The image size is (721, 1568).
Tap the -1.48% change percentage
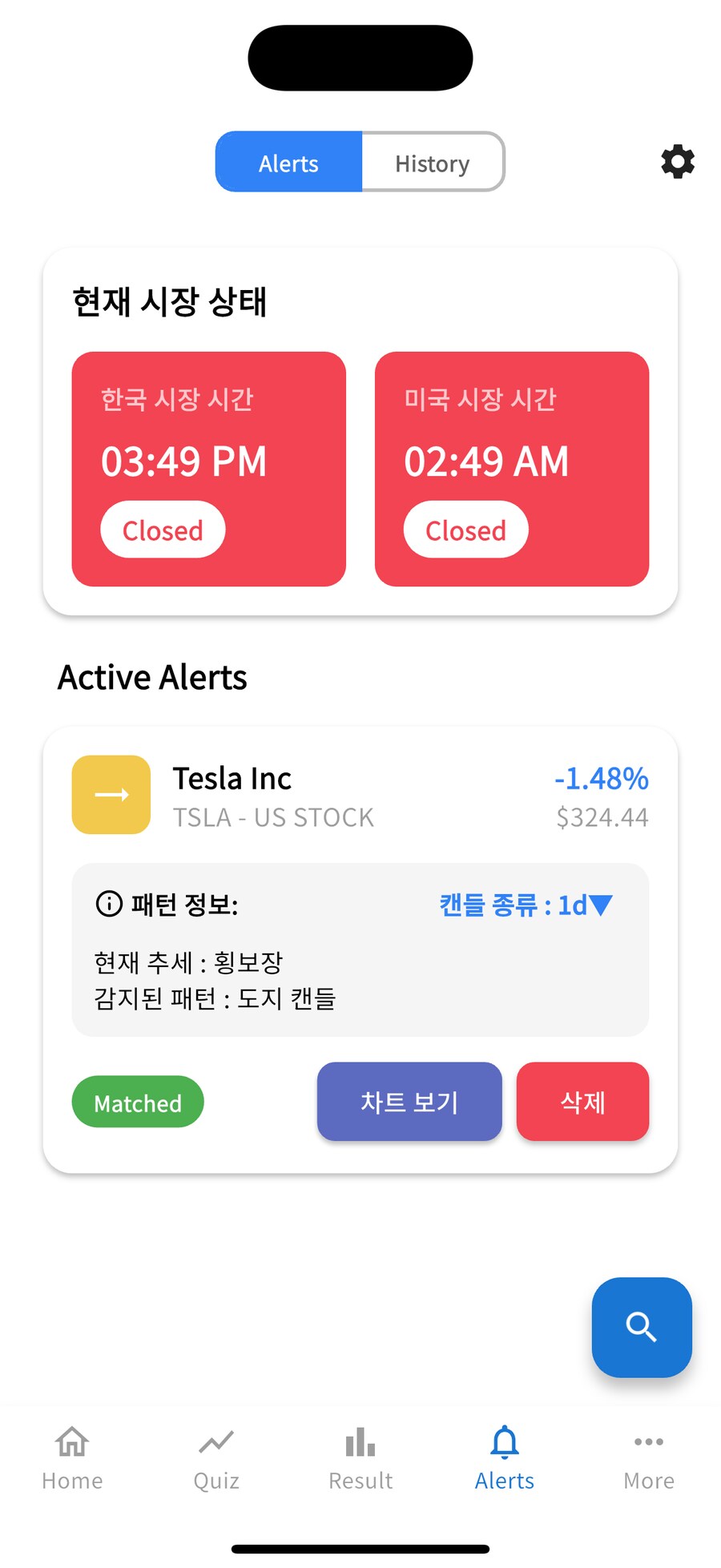pos(602,777)
